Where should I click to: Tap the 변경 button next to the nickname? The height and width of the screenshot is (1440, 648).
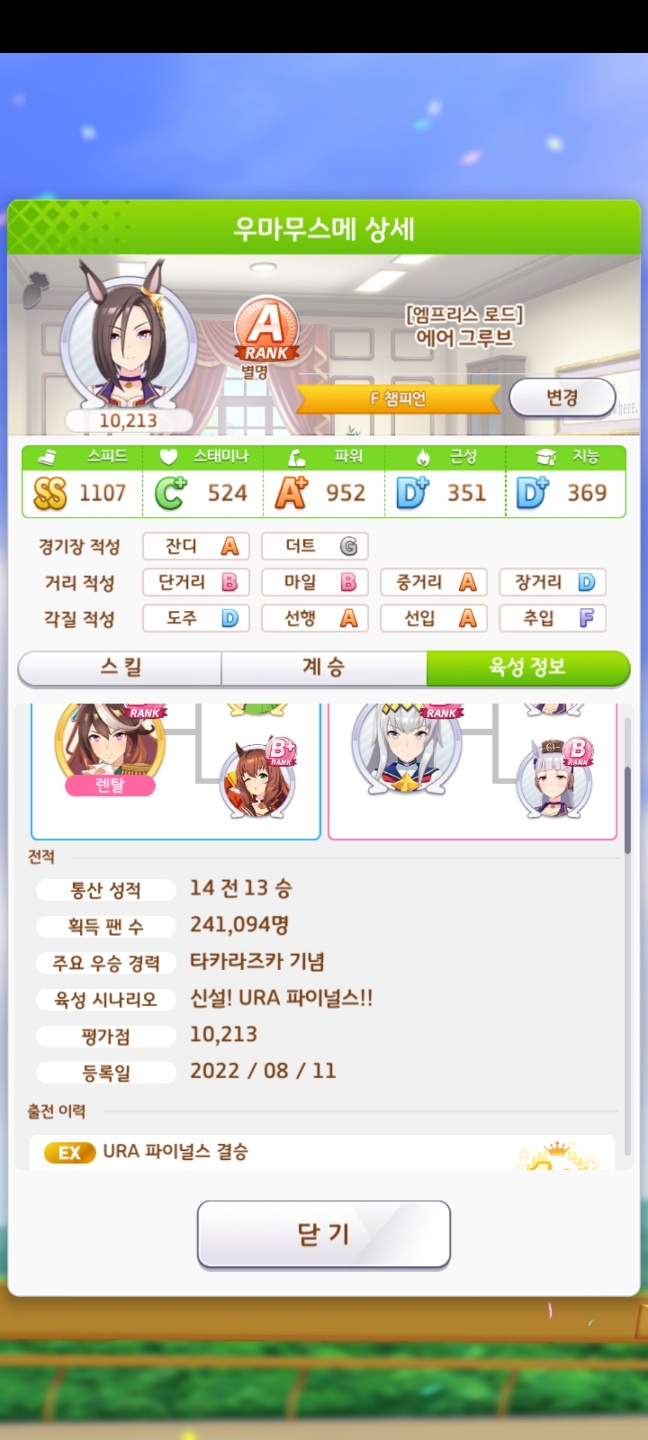point(561,397)
